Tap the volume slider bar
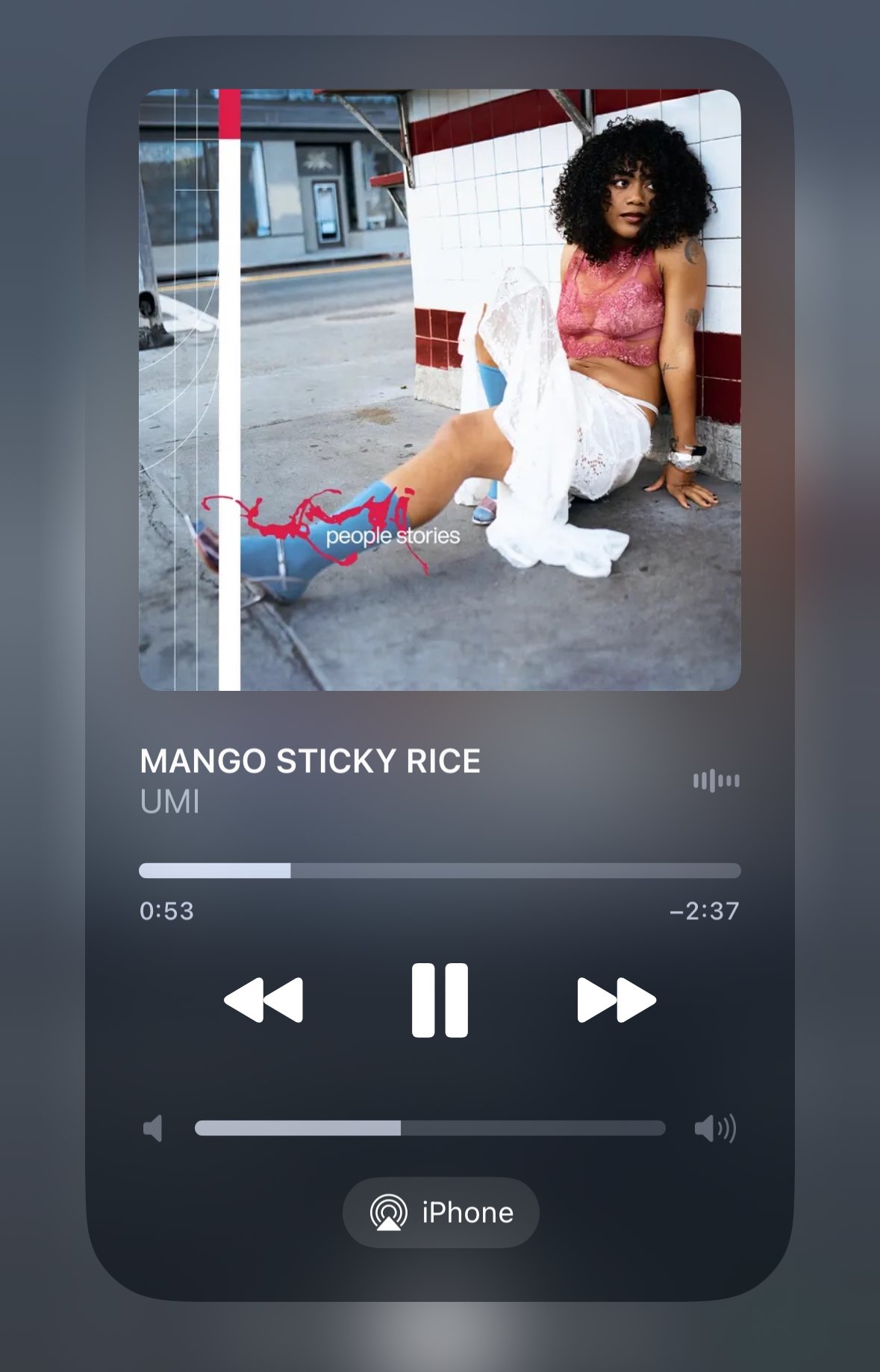Image resolution: width=880 pixels, height=1372 pixels. 429,1128
